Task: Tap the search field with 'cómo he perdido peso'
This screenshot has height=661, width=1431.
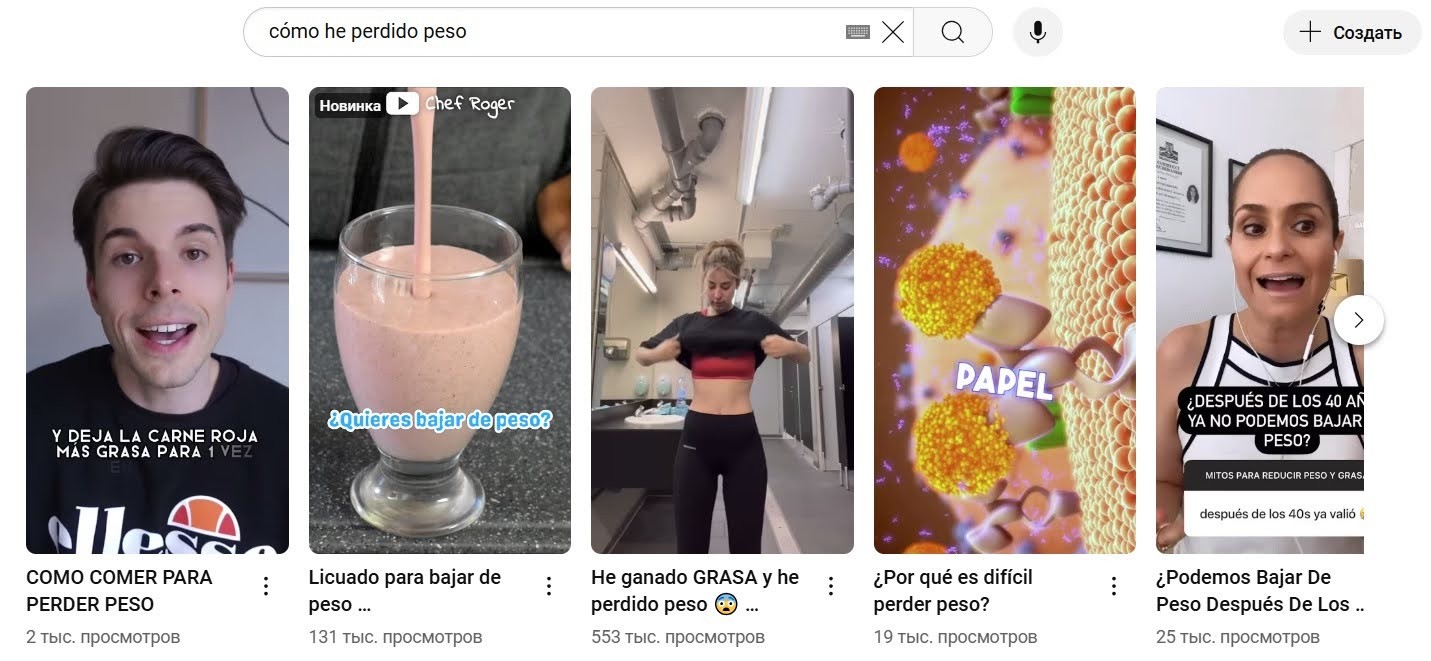Action: 540,32
